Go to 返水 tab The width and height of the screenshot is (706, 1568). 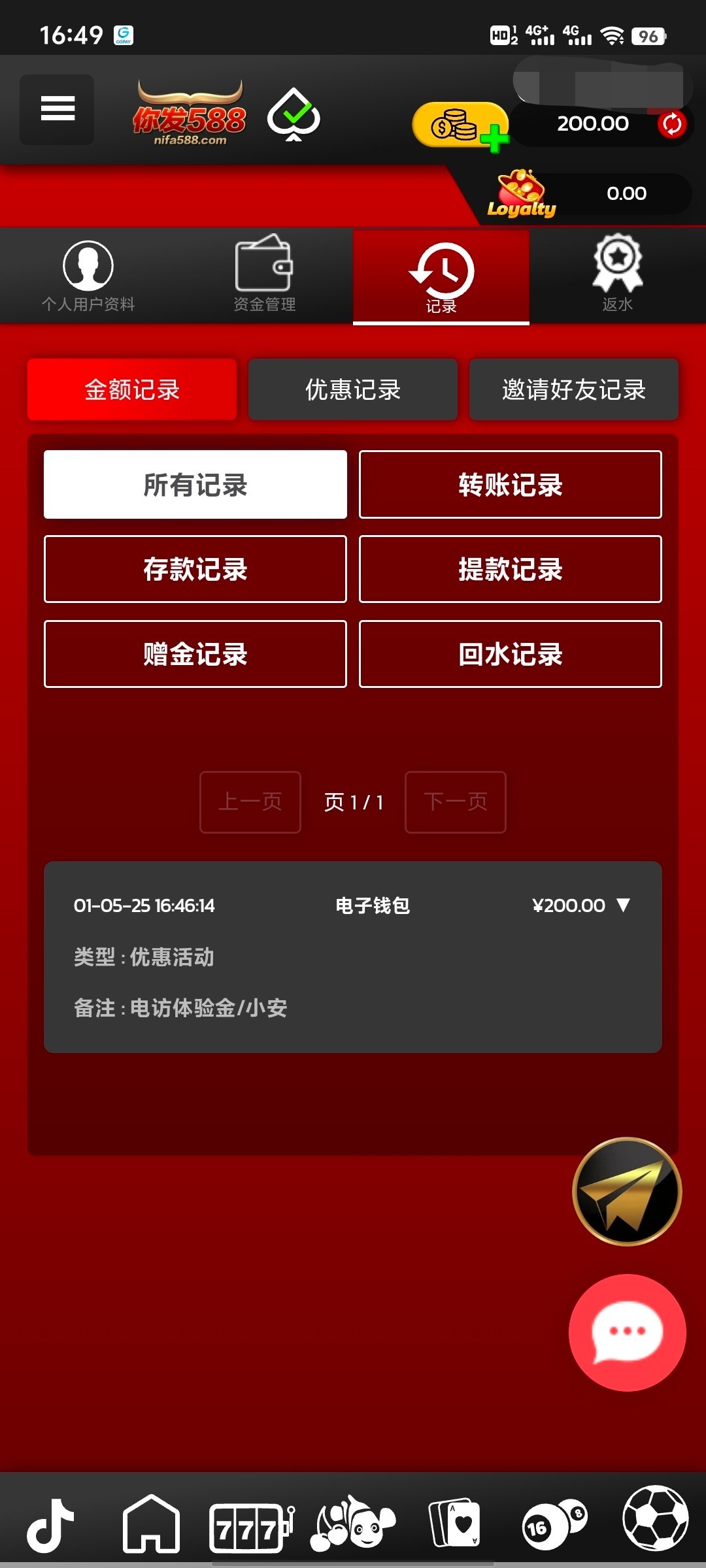tap(617, 276)
